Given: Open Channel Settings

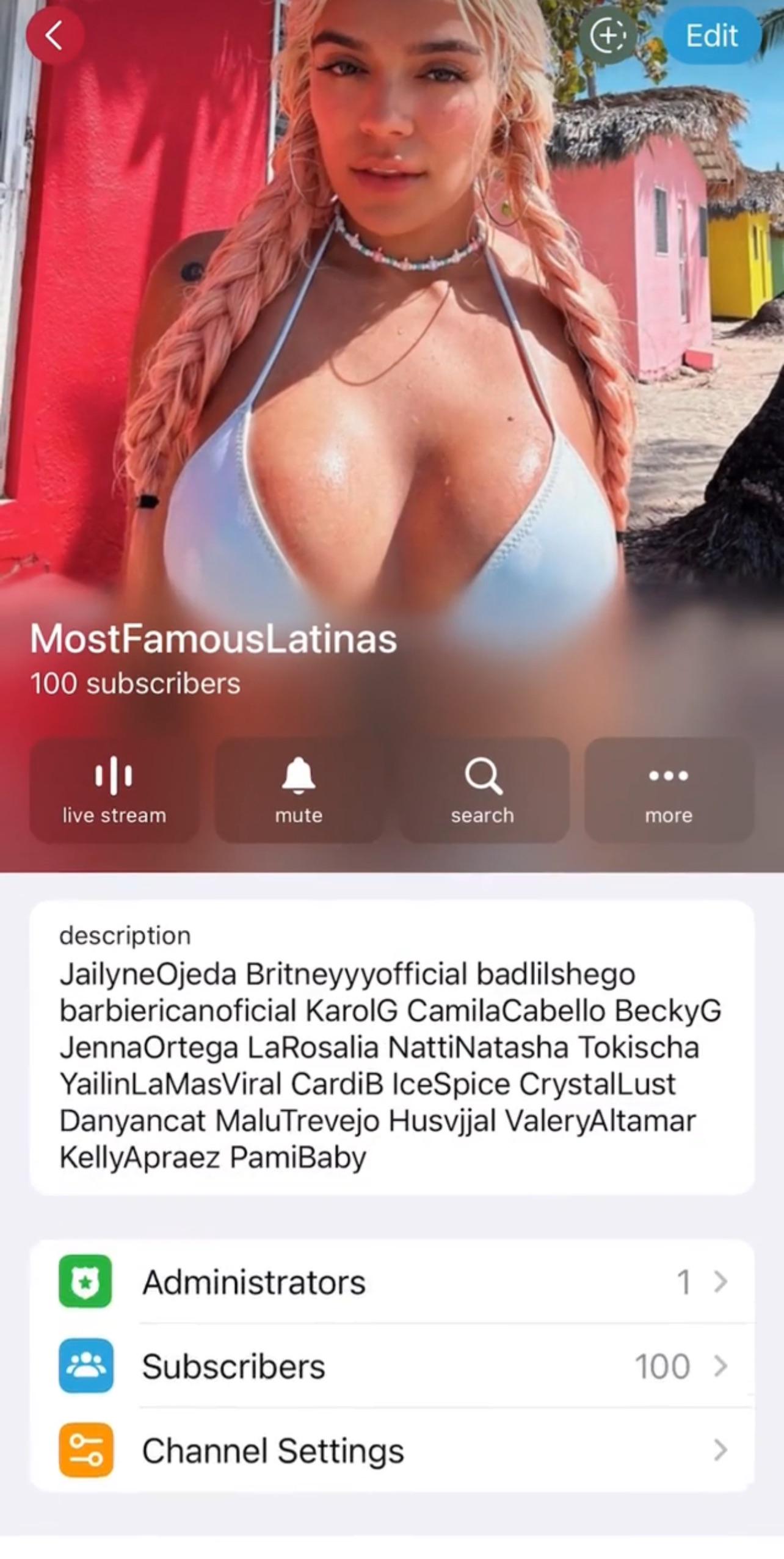Looking at the screenshot, I should (392, 1450).
